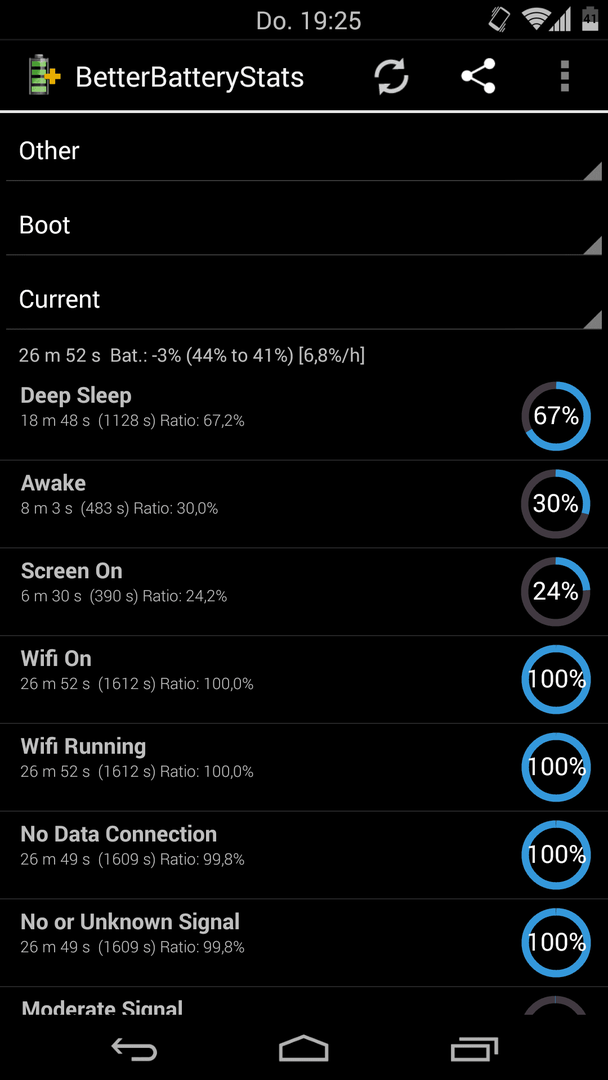
Task: Open the Deep Sleep entry
Action: pos(304,416)
